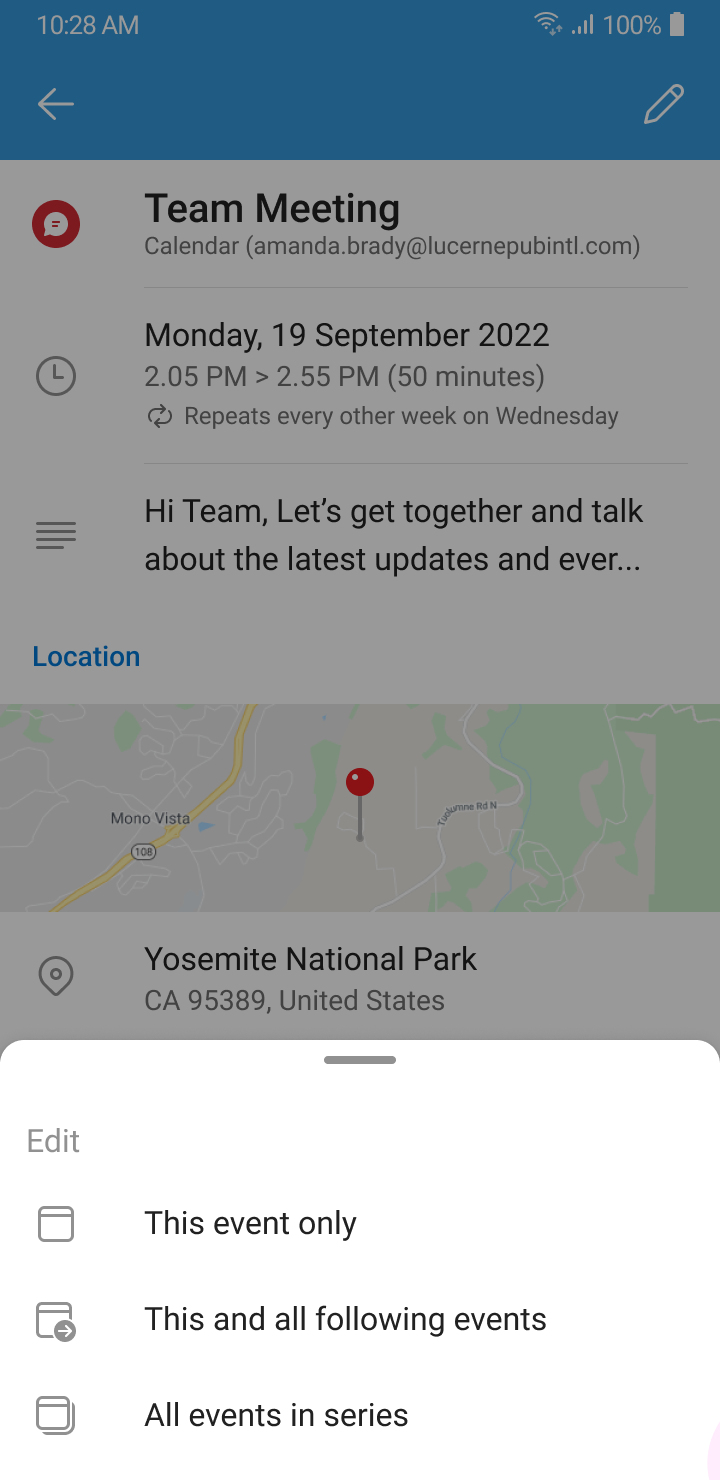720x1480 pixels.
Task: Tap the bottom sheet drag handle
Action: [360, 1060]
